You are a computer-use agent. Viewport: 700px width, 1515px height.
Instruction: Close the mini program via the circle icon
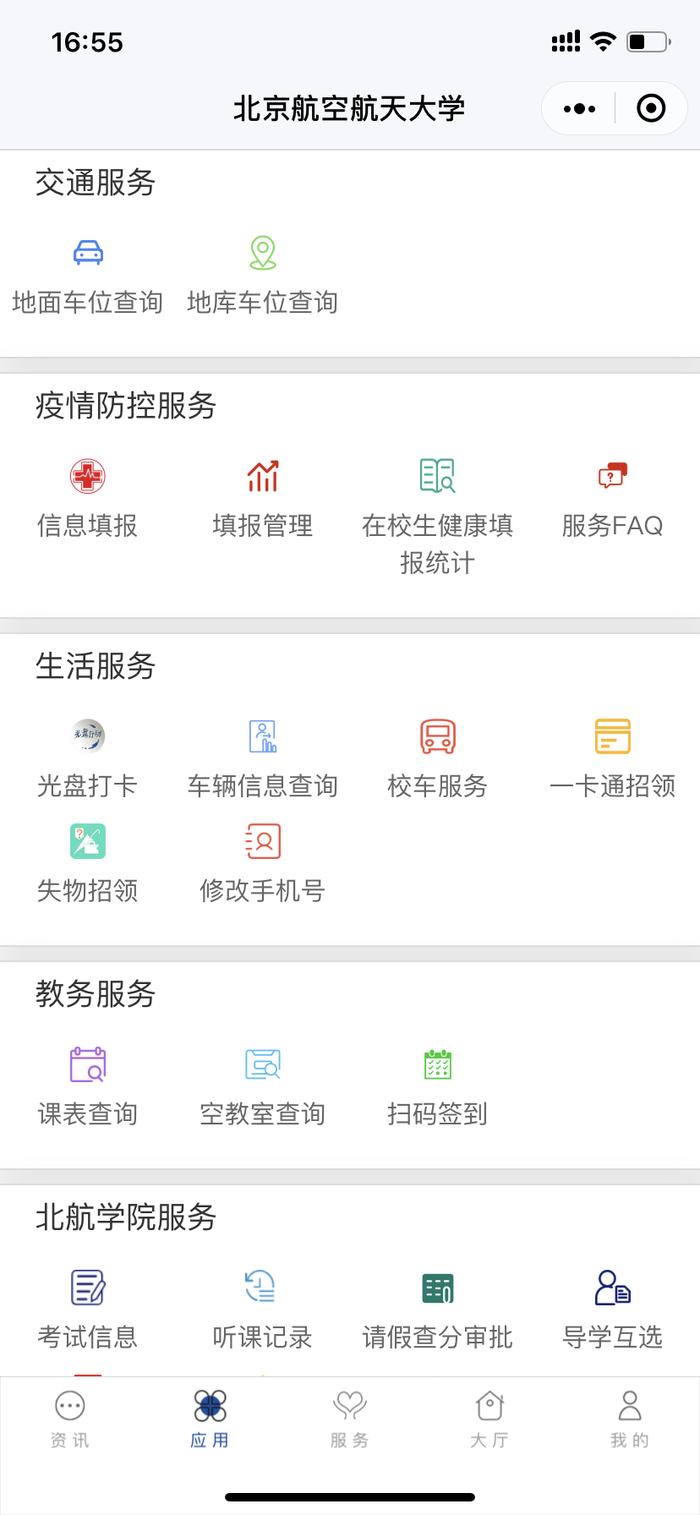pyautogui.click(x=651, y=108)
